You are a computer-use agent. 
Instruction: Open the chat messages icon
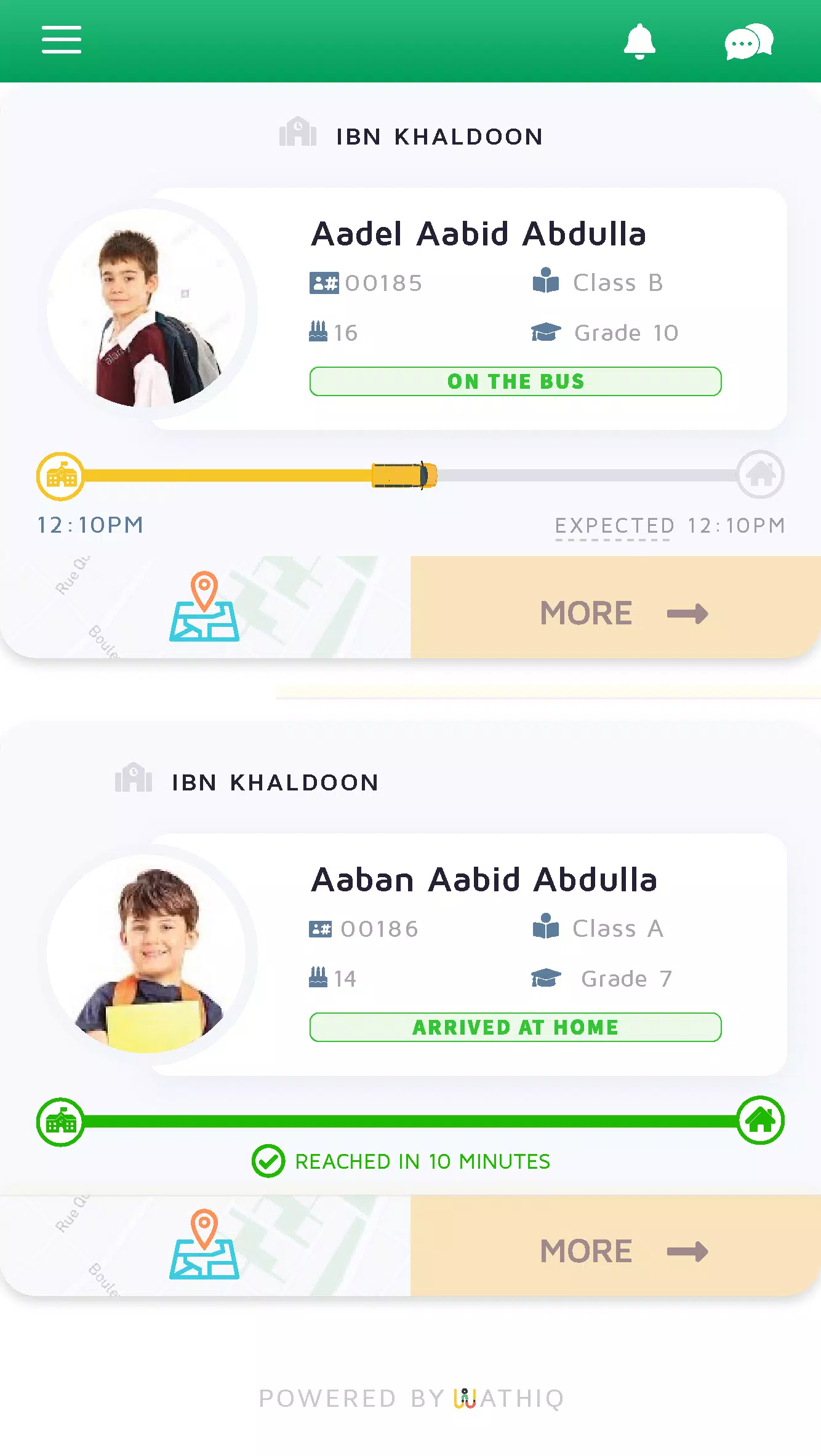click(748, 42)
